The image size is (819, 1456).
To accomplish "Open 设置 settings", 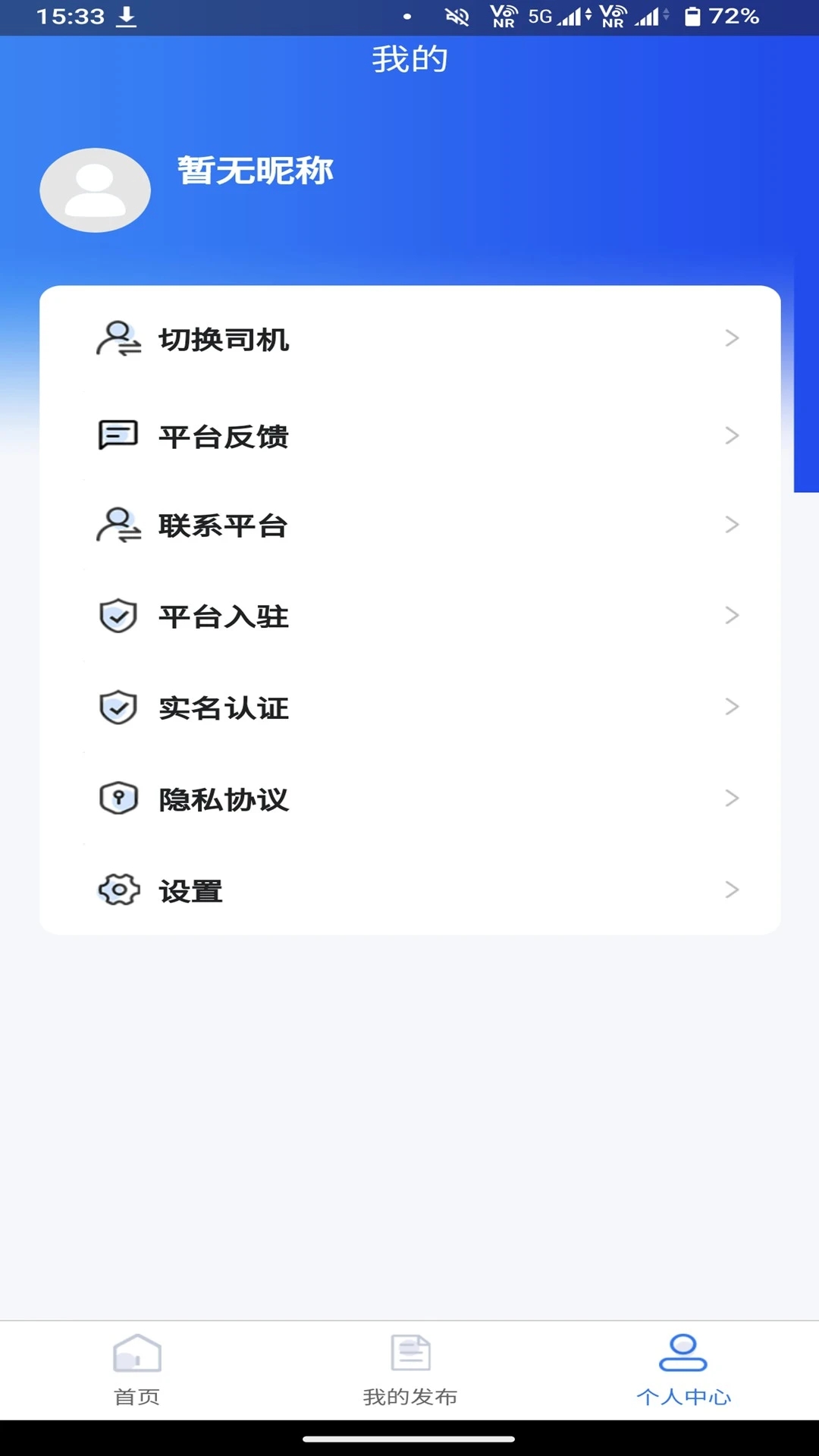I will 410,890.
